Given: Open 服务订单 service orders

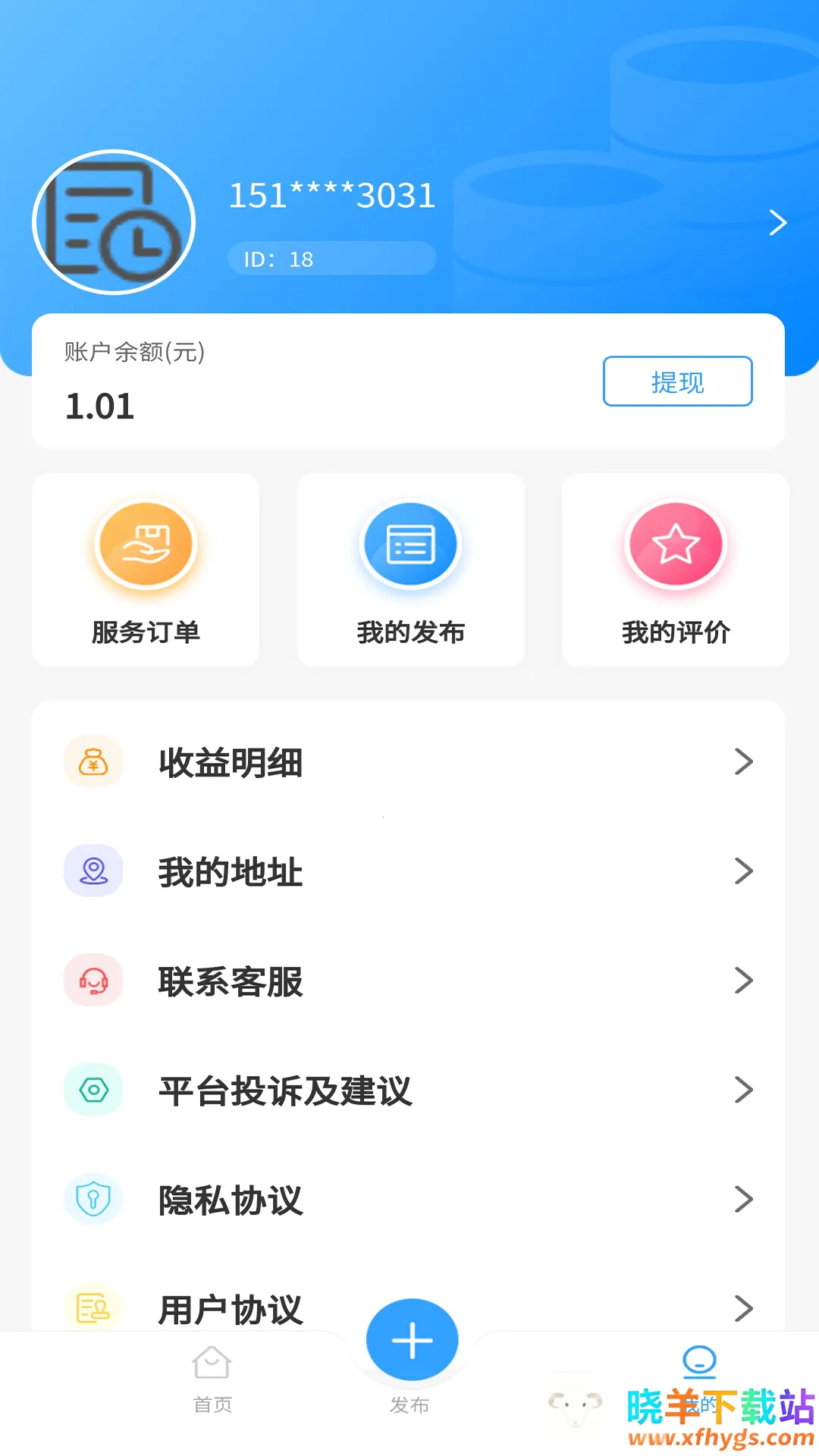Looking at the screenshot, I should click(x=146, y=570).
